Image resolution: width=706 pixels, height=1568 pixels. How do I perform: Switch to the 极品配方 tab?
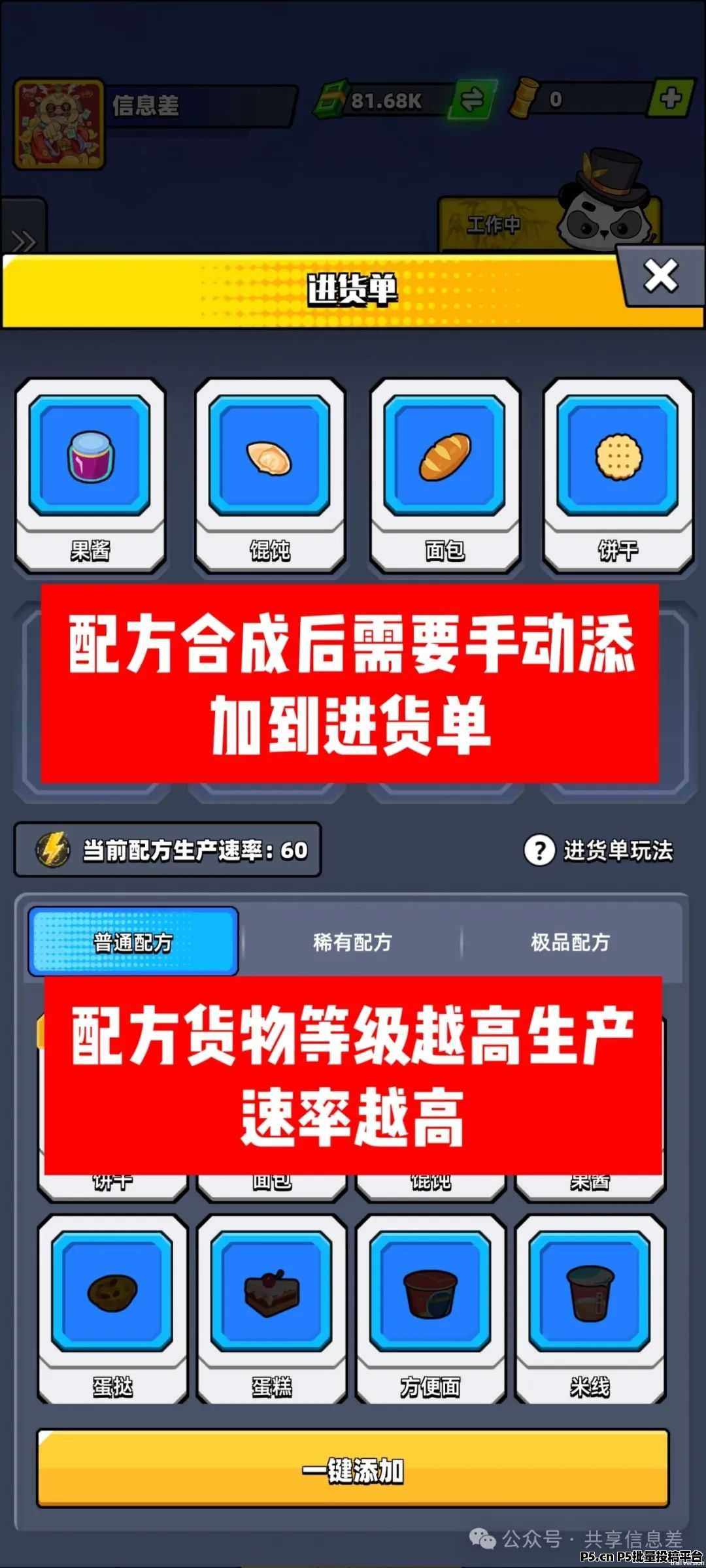[570, 942]
